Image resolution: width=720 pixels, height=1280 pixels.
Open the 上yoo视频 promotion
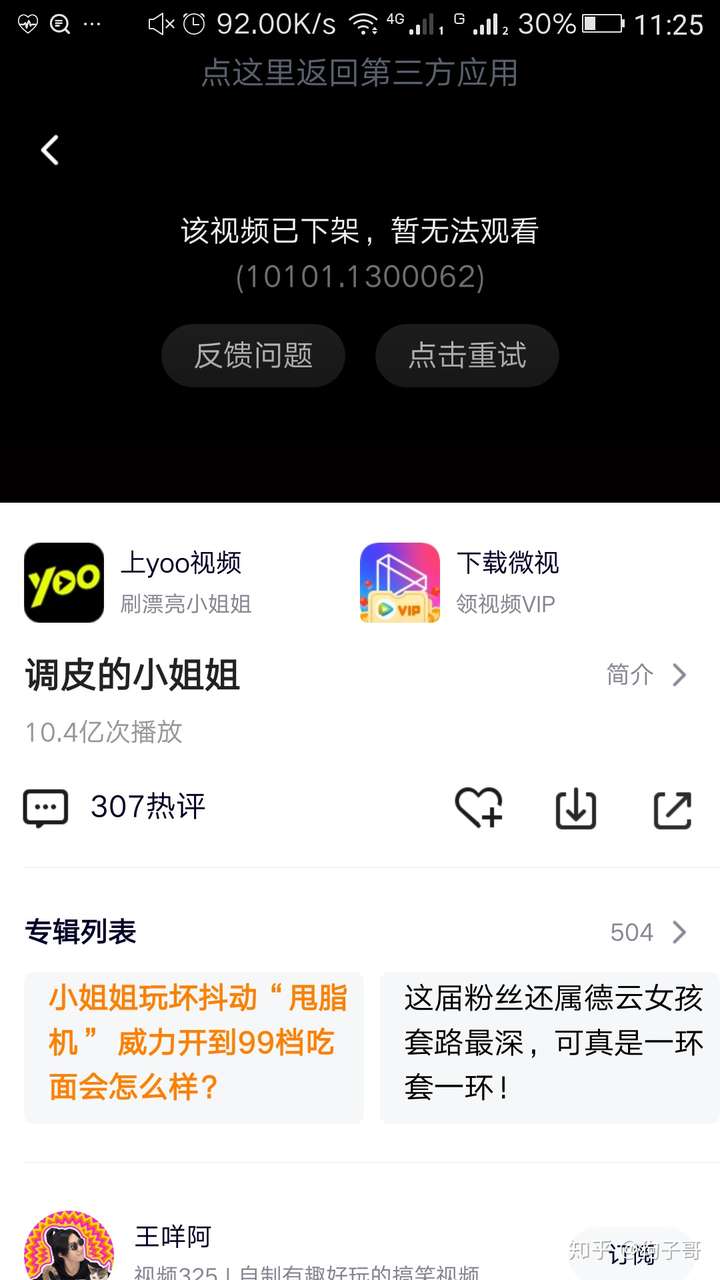[x=138, y=582]
